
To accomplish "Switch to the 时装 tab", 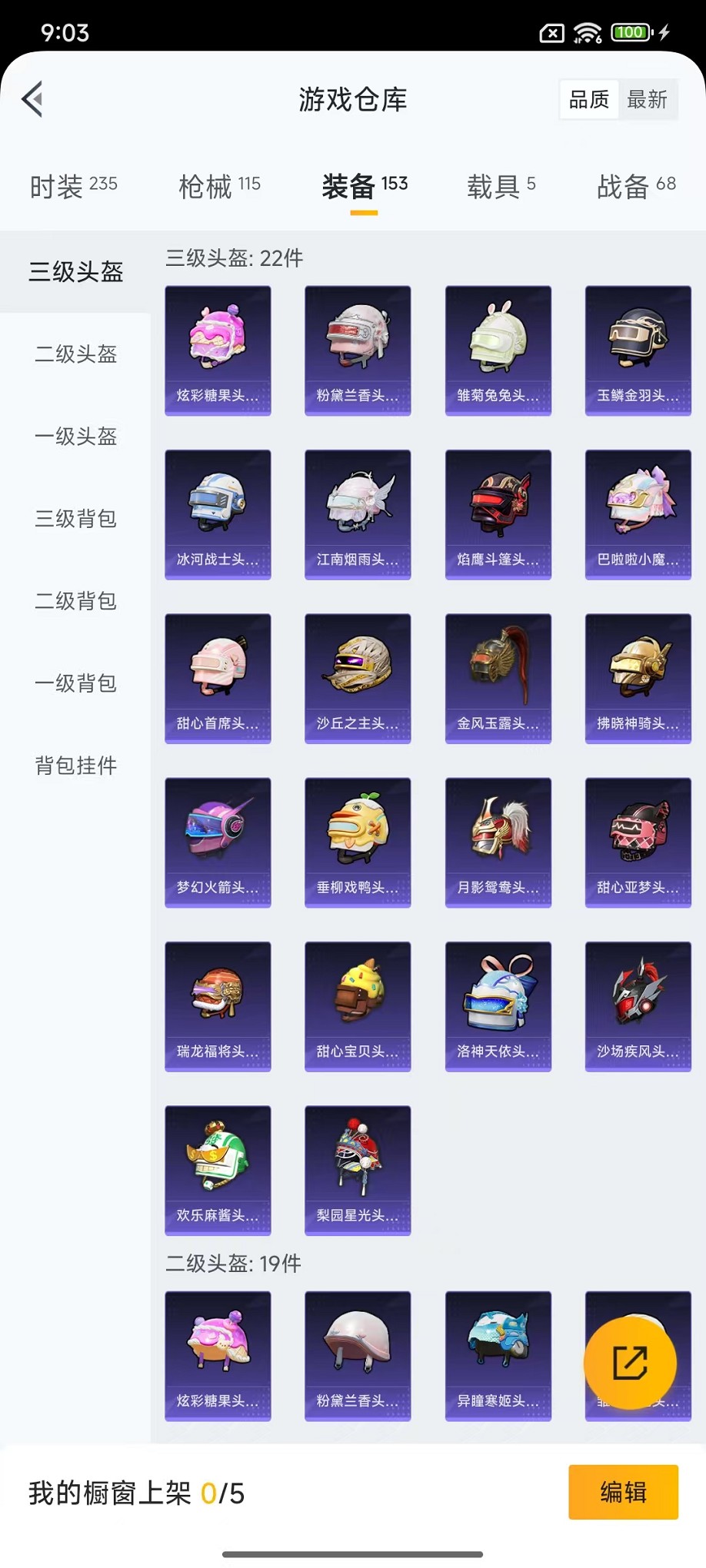I will pos(73,185).
